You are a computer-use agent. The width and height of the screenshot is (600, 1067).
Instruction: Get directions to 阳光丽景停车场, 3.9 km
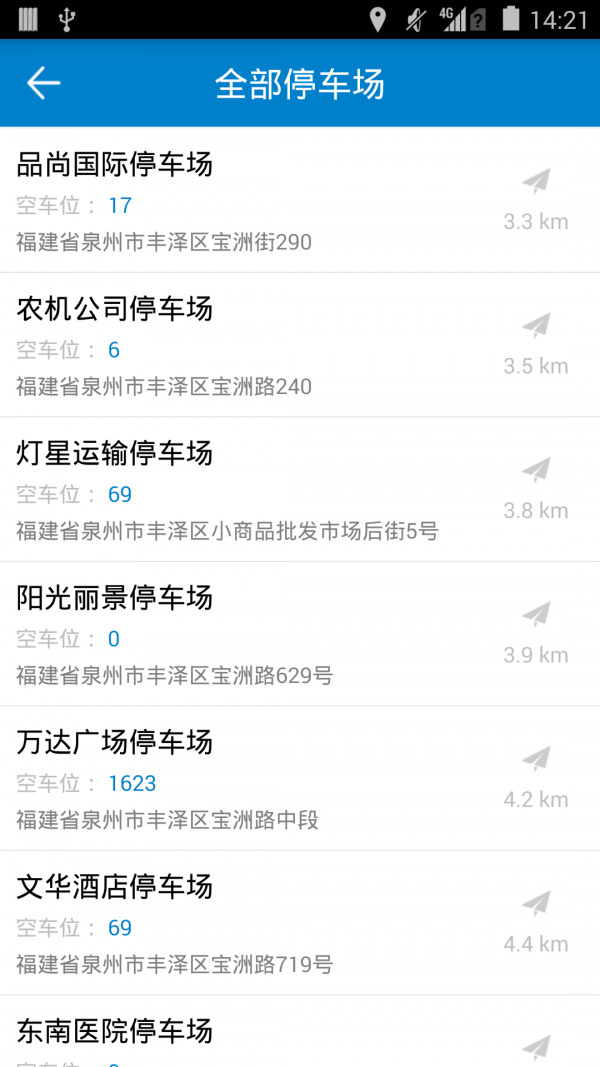(x=536, y=615)
